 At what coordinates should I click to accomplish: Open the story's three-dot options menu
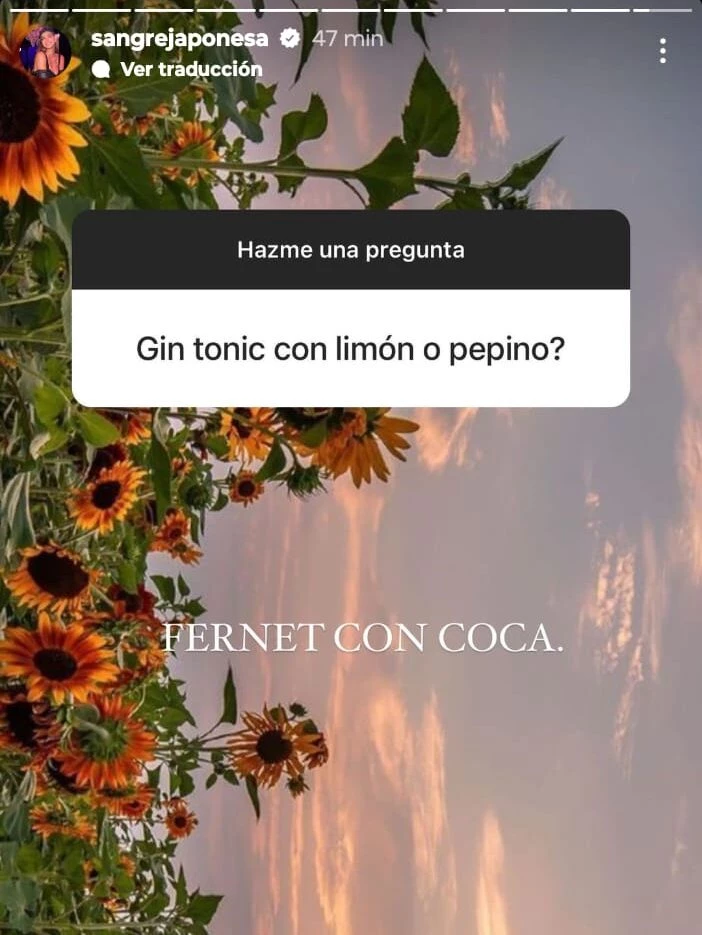click(662, 51)
